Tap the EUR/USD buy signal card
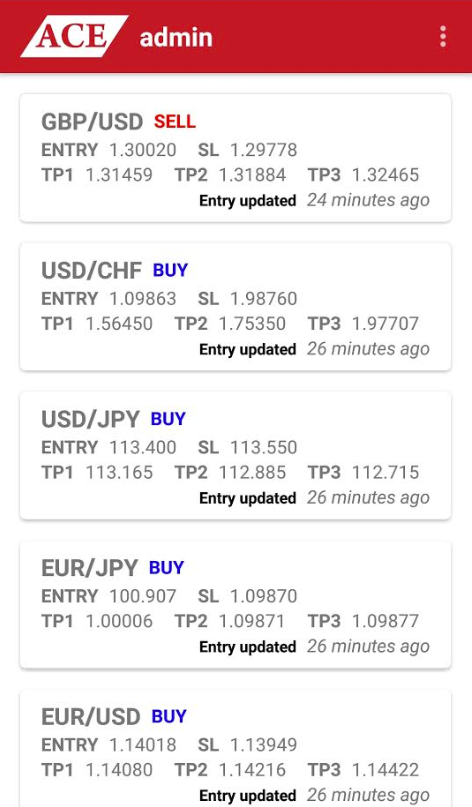Screen dimensions: 472x807 tap(235, 748)
